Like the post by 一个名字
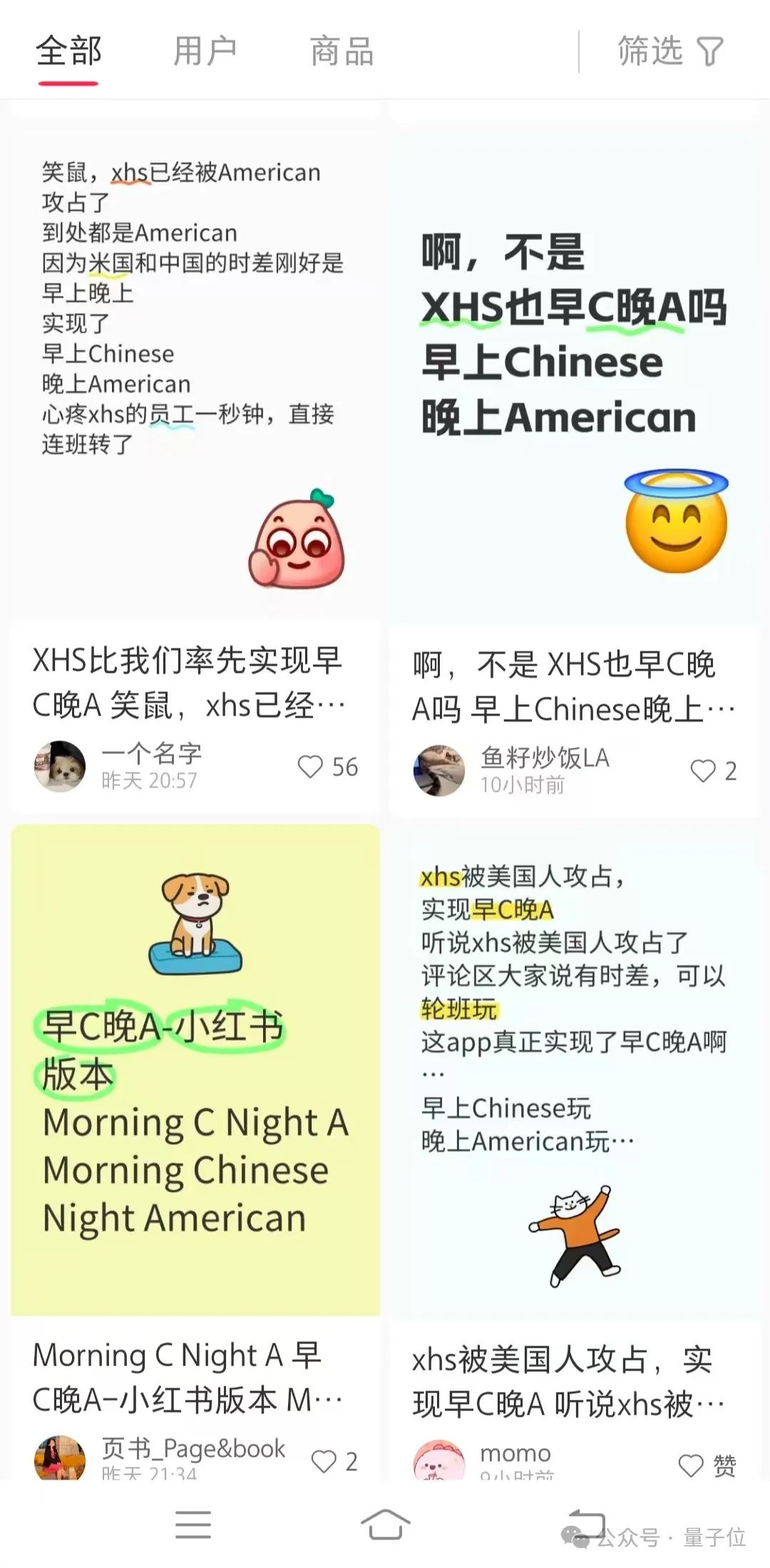The width and height of the screenshot is (770, 1568). pos(311,767)
